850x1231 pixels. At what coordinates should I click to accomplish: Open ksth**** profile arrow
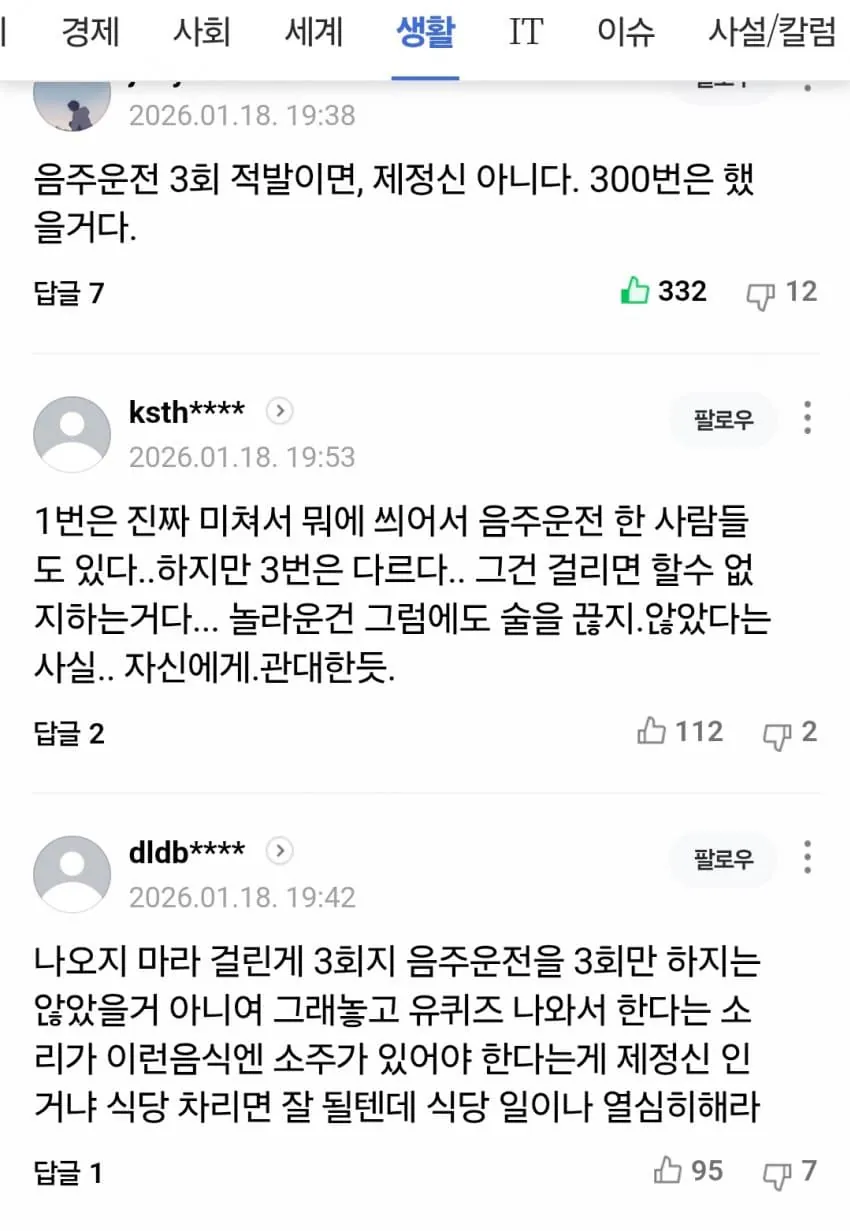tap(281, 410)
